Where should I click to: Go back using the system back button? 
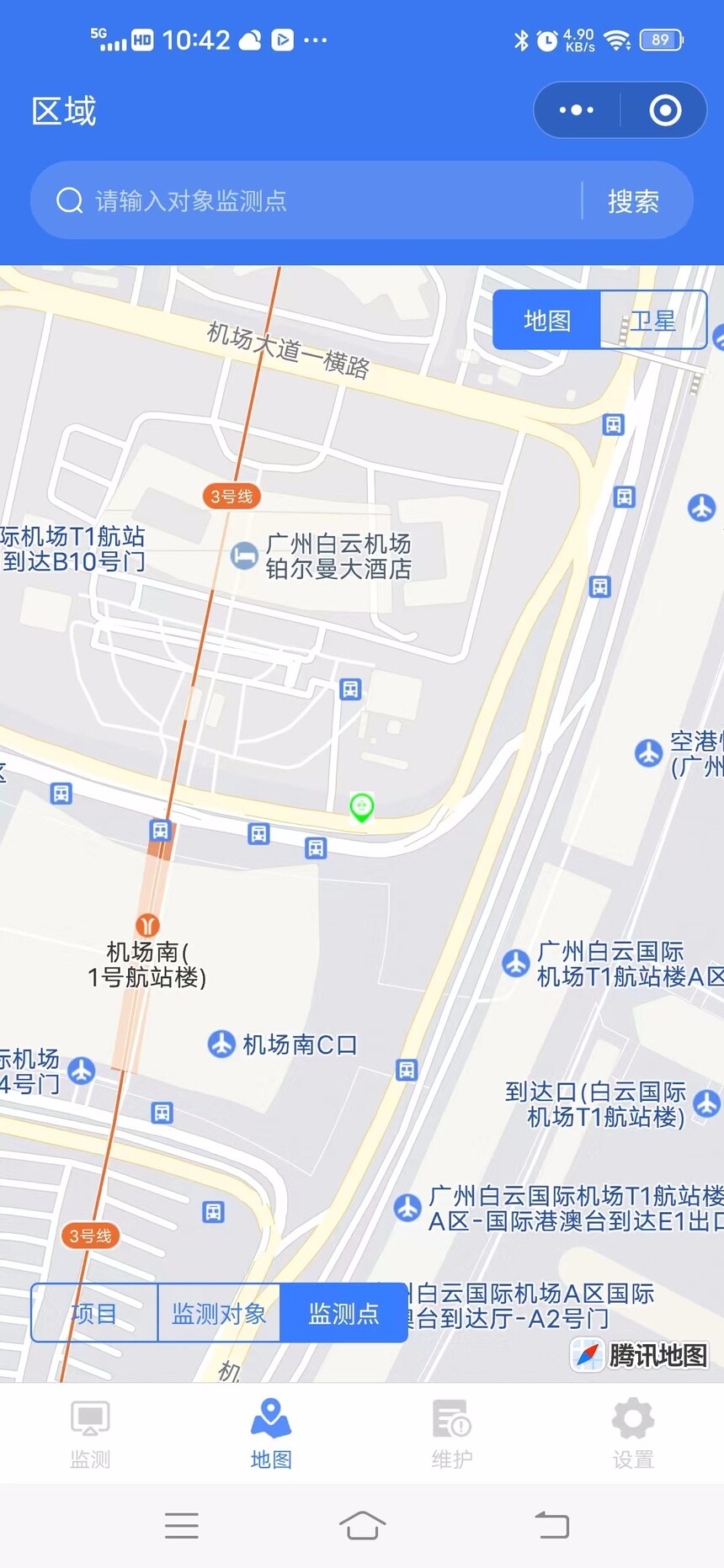tap(551, 1525)
